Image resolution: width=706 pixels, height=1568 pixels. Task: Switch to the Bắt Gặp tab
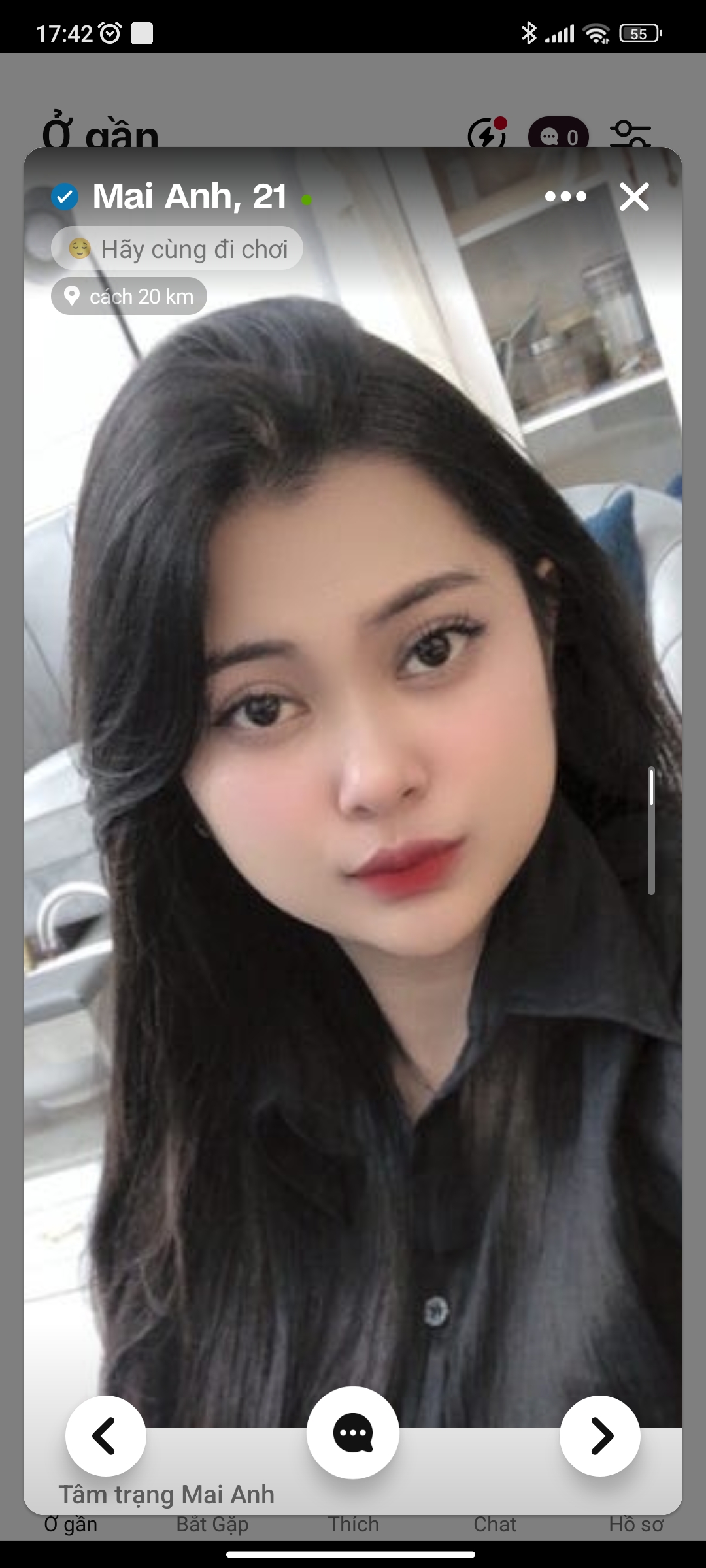212,1525
